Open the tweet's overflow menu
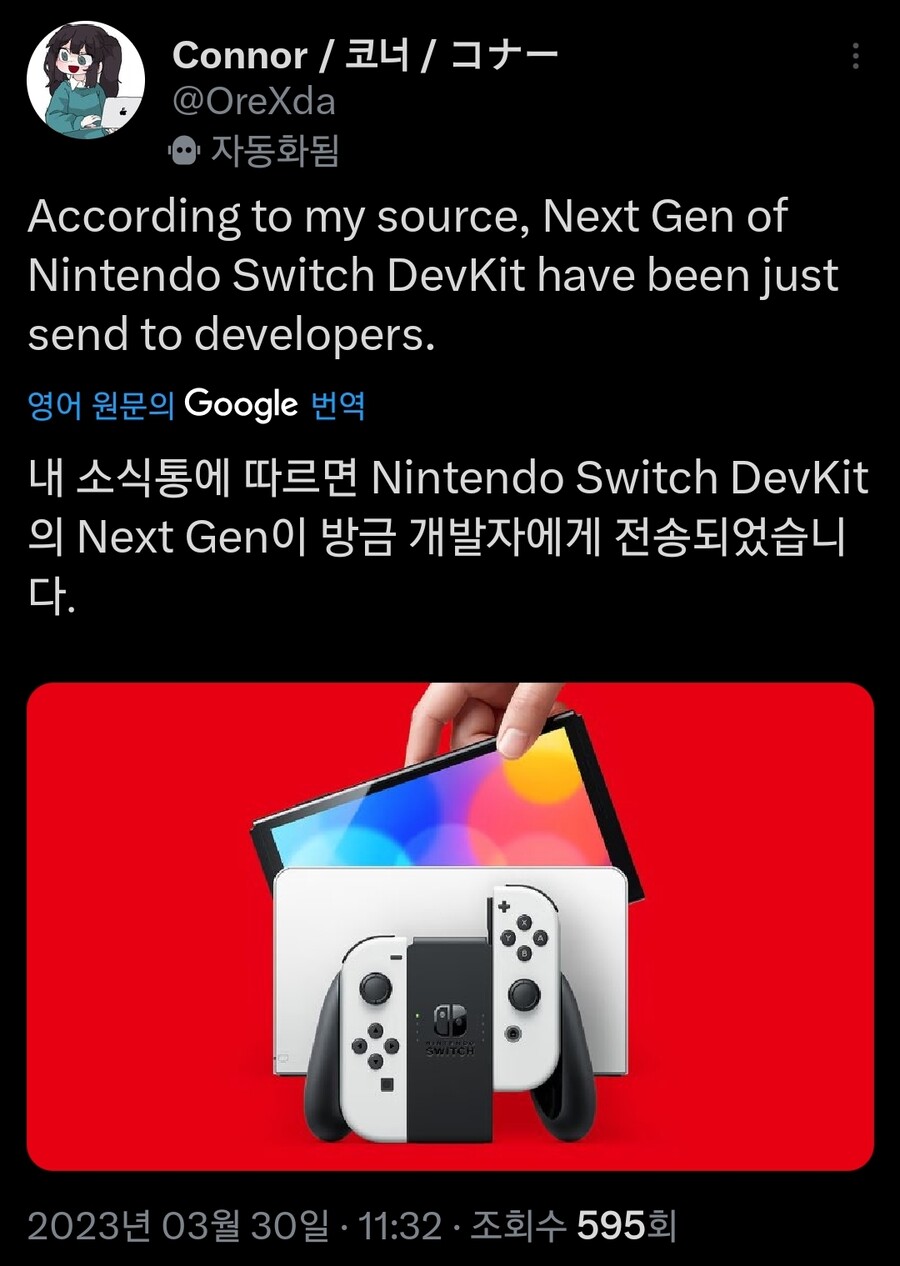The width and height of the screenshot is (900, 1266). click(x=856, y=56)
